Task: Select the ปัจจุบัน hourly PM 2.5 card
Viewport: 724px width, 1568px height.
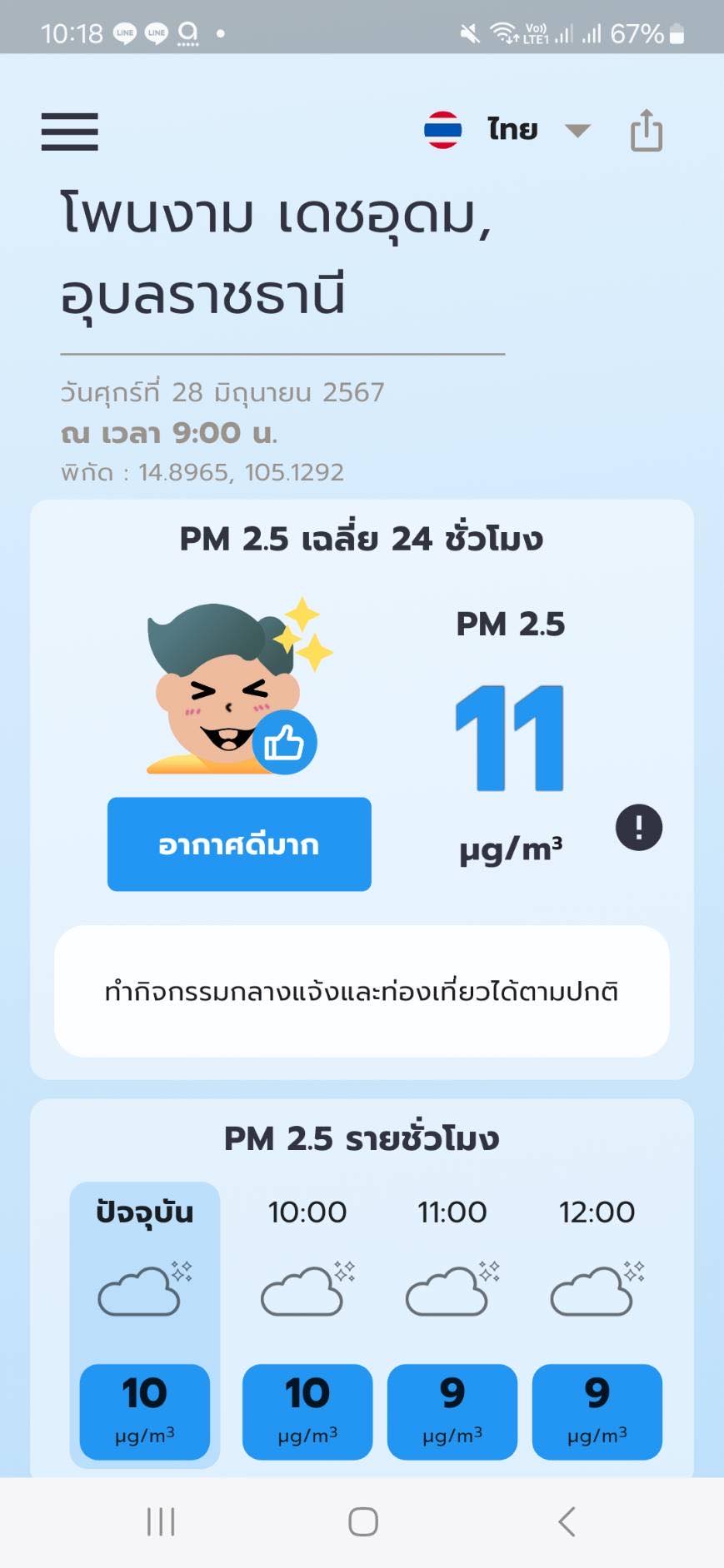Action: click(x=145, y=1322)
